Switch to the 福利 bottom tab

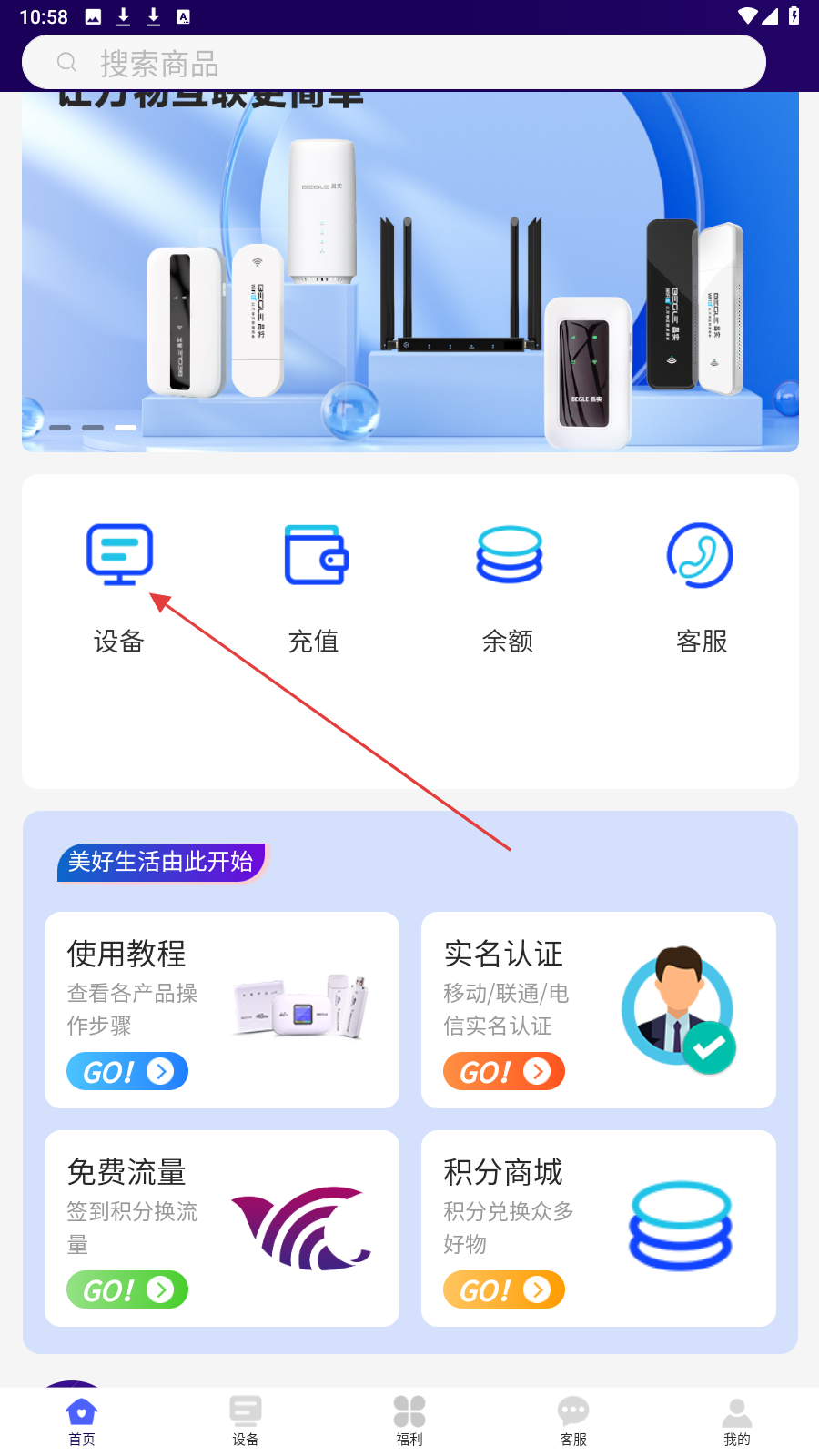pos(409,1421)
